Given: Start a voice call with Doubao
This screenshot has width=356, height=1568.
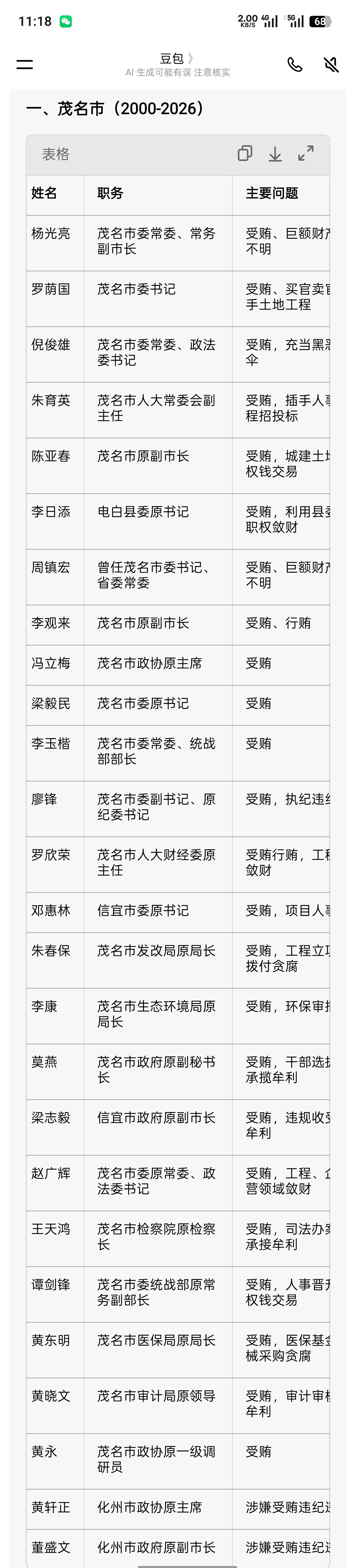Looking at the screenshot, I should [x=295, y=65].
